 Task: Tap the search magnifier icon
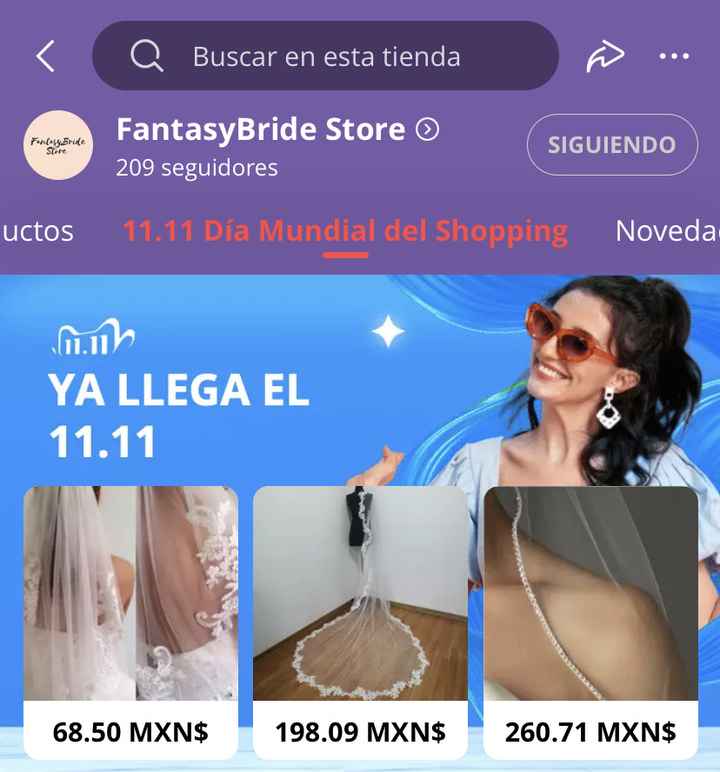[x=146, y=57]
